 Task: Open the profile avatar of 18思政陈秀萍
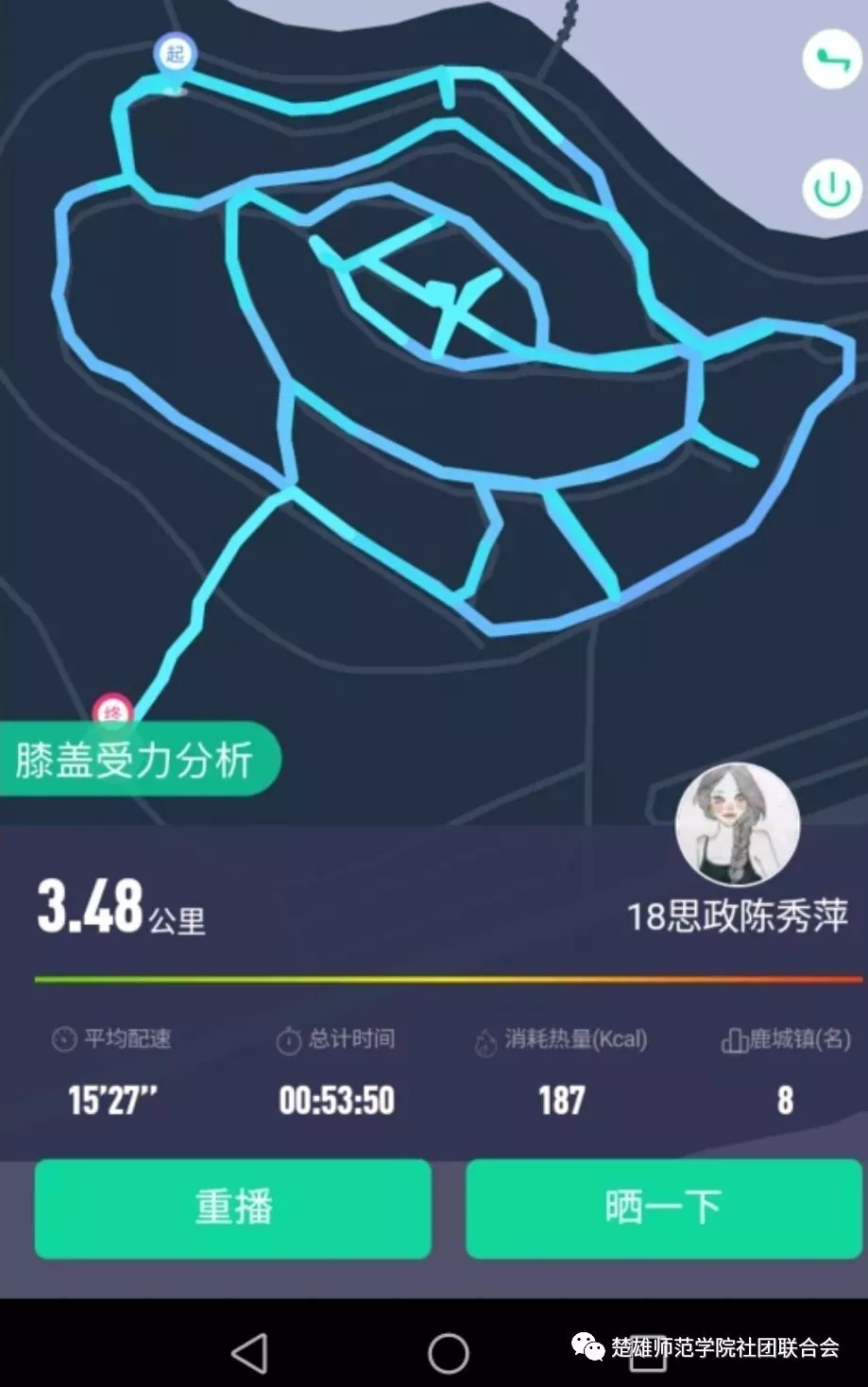738,825
